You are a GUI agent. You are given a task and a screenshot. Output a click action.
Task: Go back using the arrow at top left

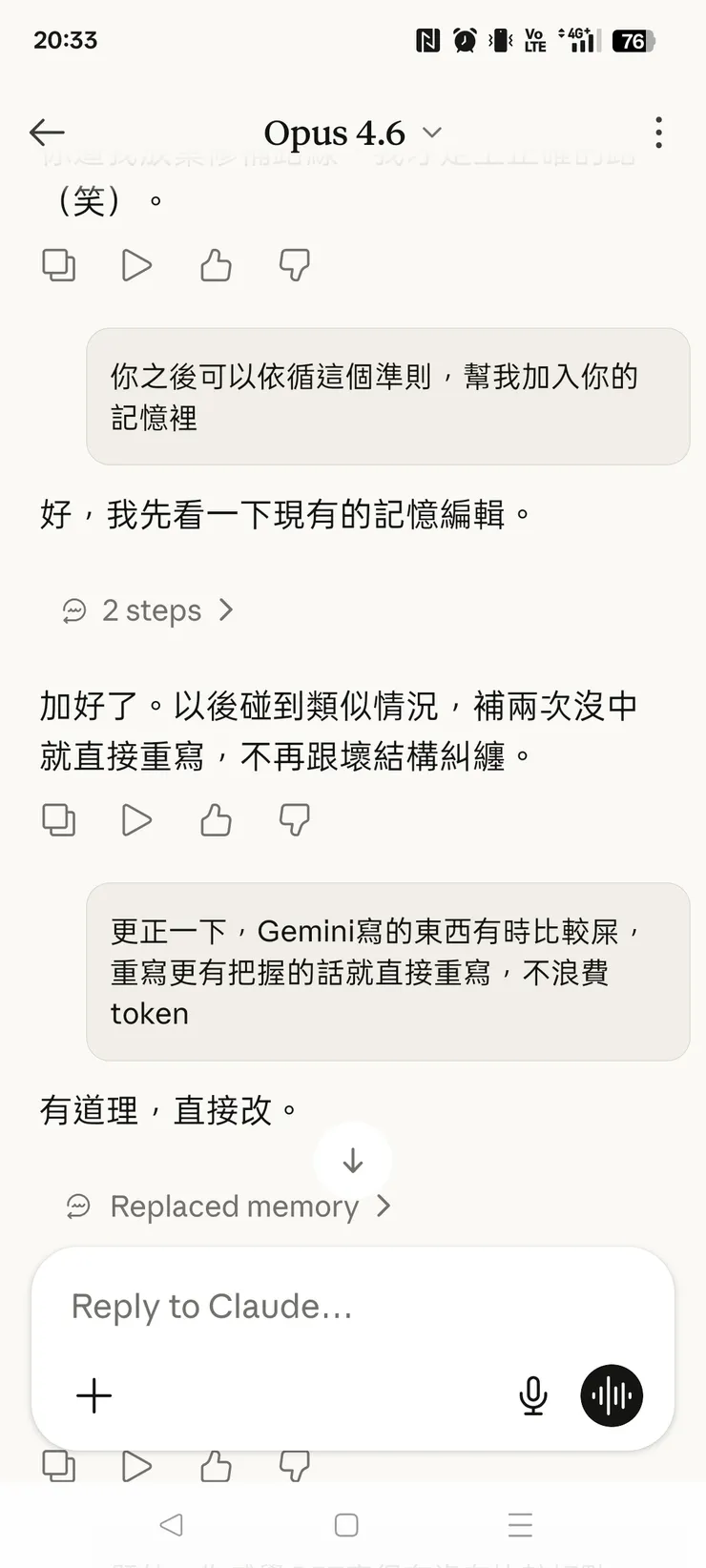(x=47, y=133)
